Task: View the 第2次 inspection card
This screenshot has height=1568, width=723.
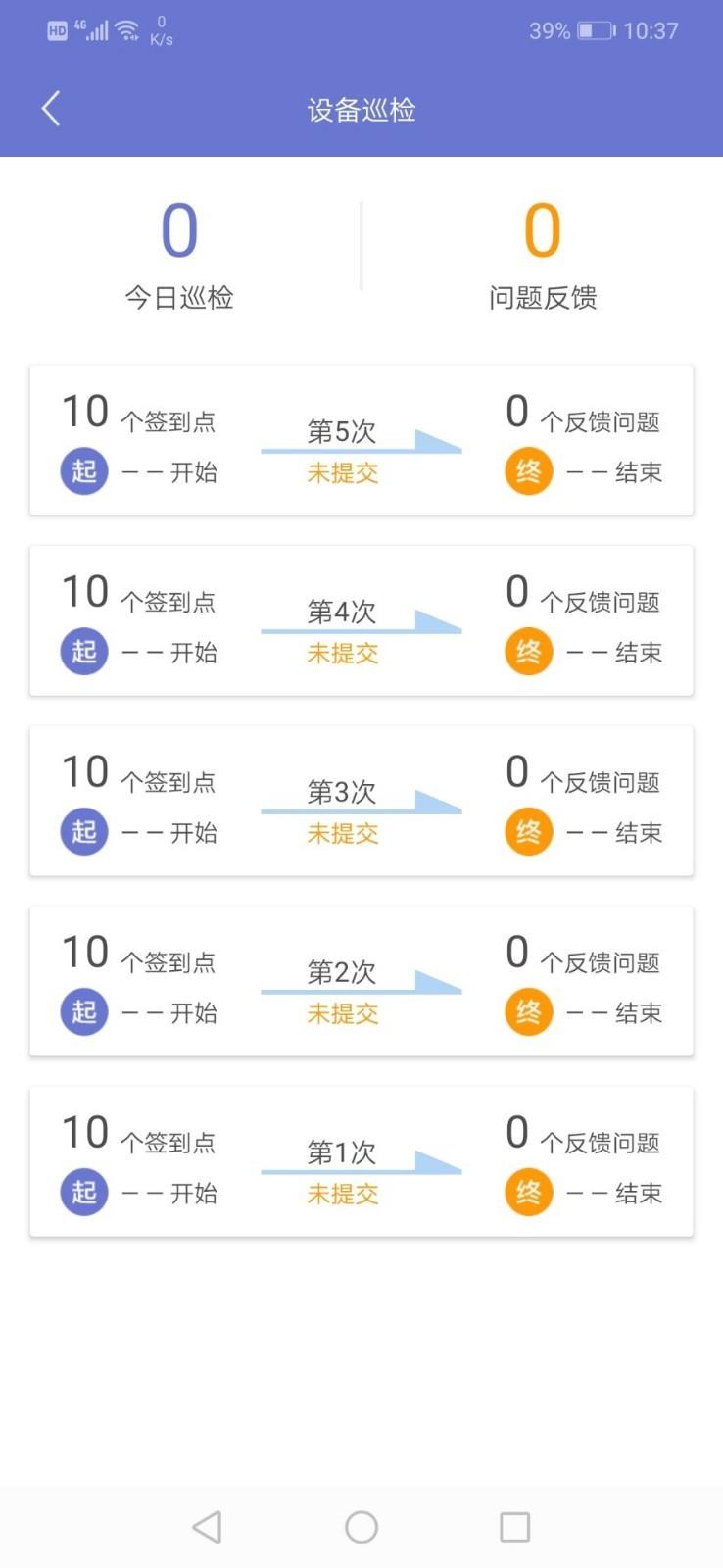Action: [361, 981]
